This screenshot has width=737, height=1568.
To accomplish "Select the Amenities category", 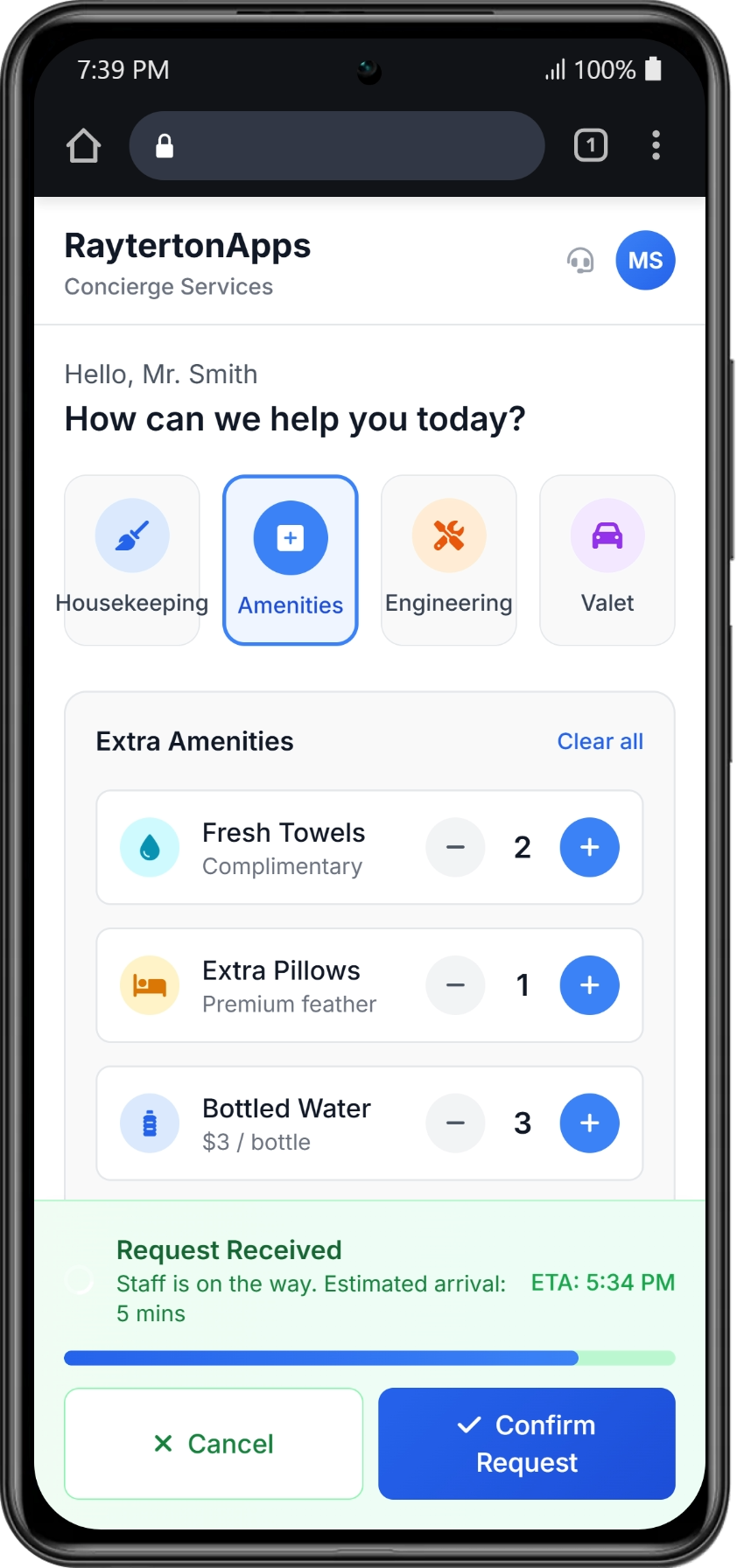I will 291,560.
